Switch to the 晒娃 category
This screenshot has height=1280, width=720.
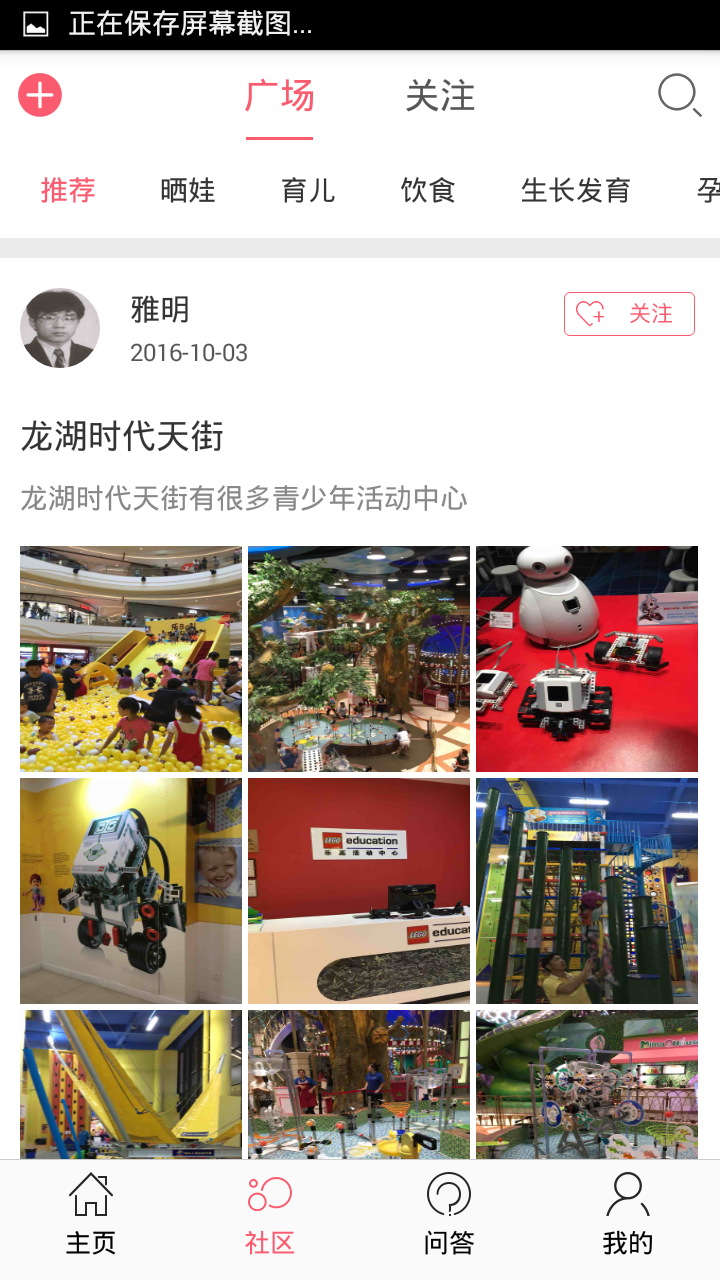click(x=188, y=190)
